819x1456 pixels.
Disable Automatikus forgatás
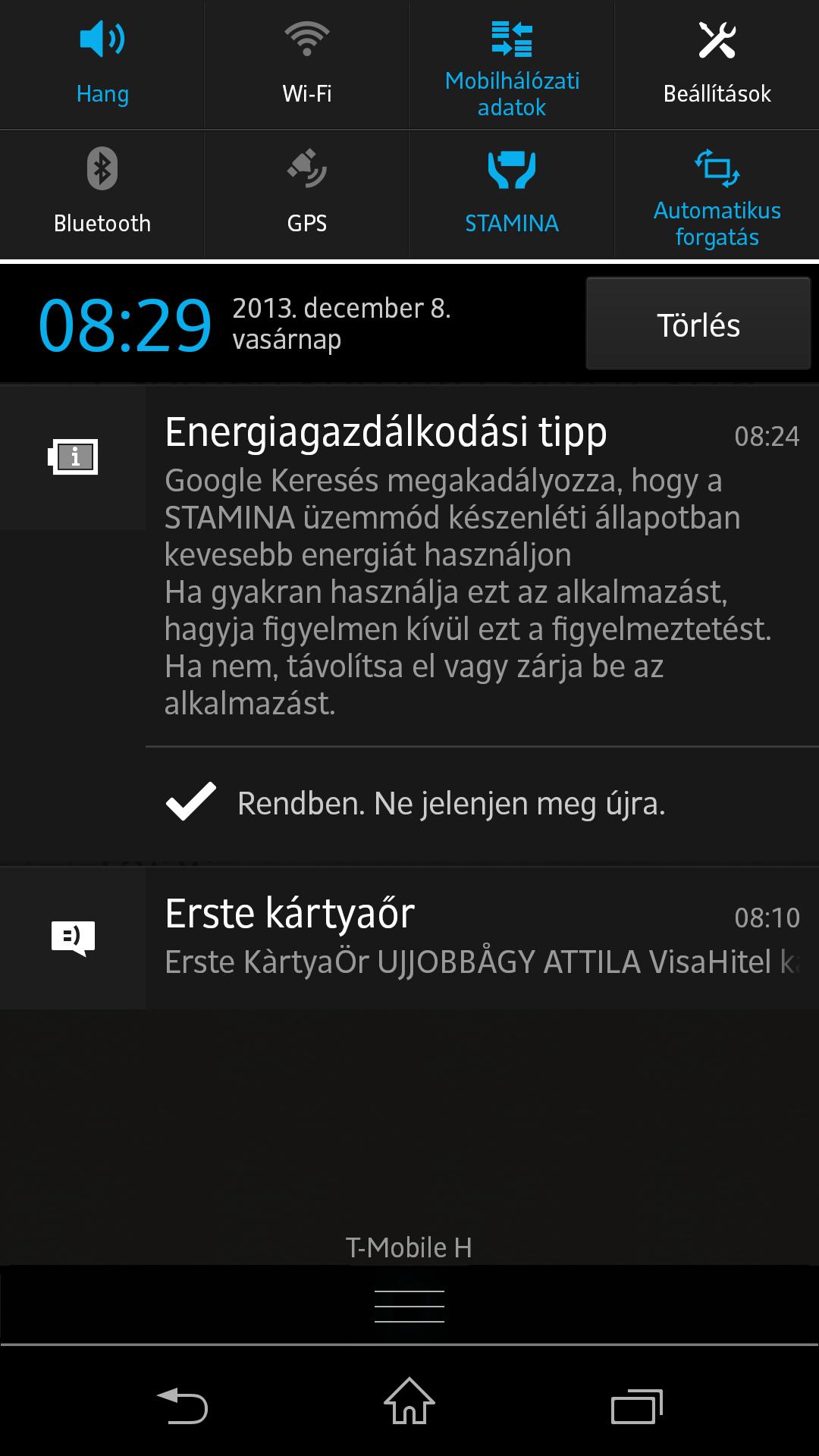(x=717, y=195)
